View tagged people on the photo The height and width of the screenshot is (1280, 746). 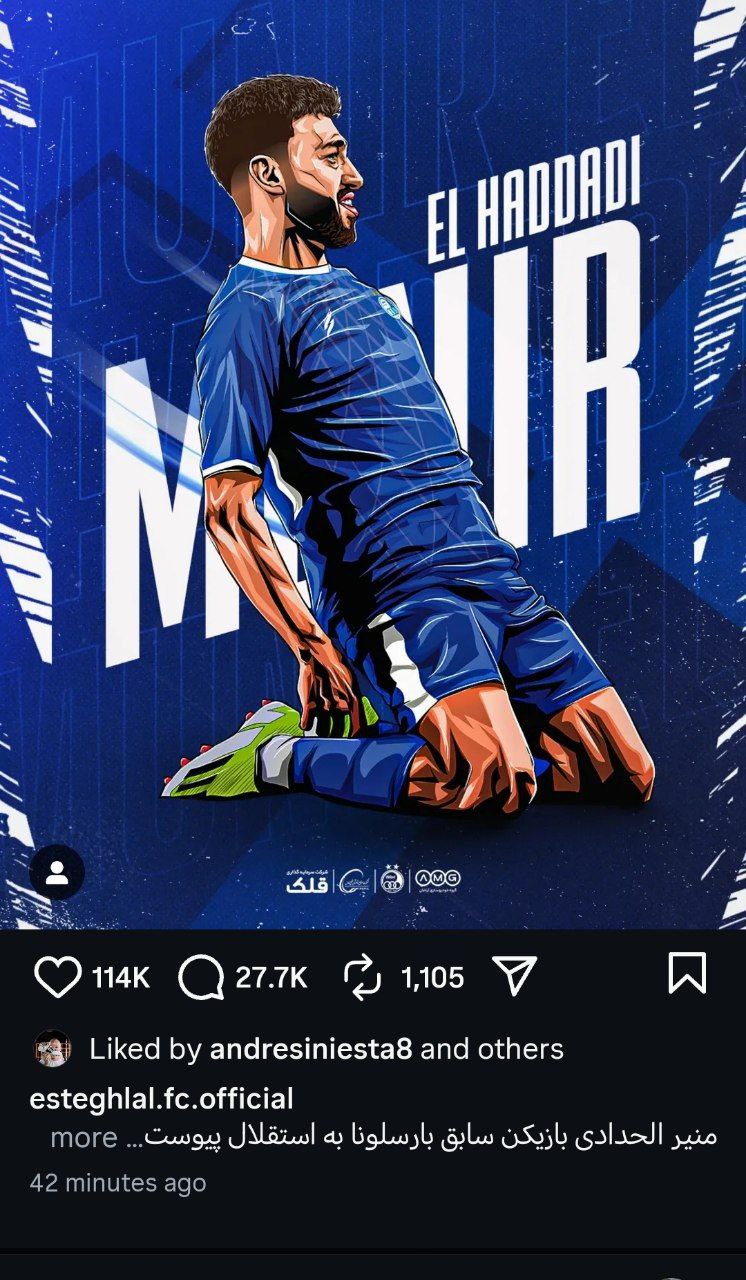(x=57, y=873)
